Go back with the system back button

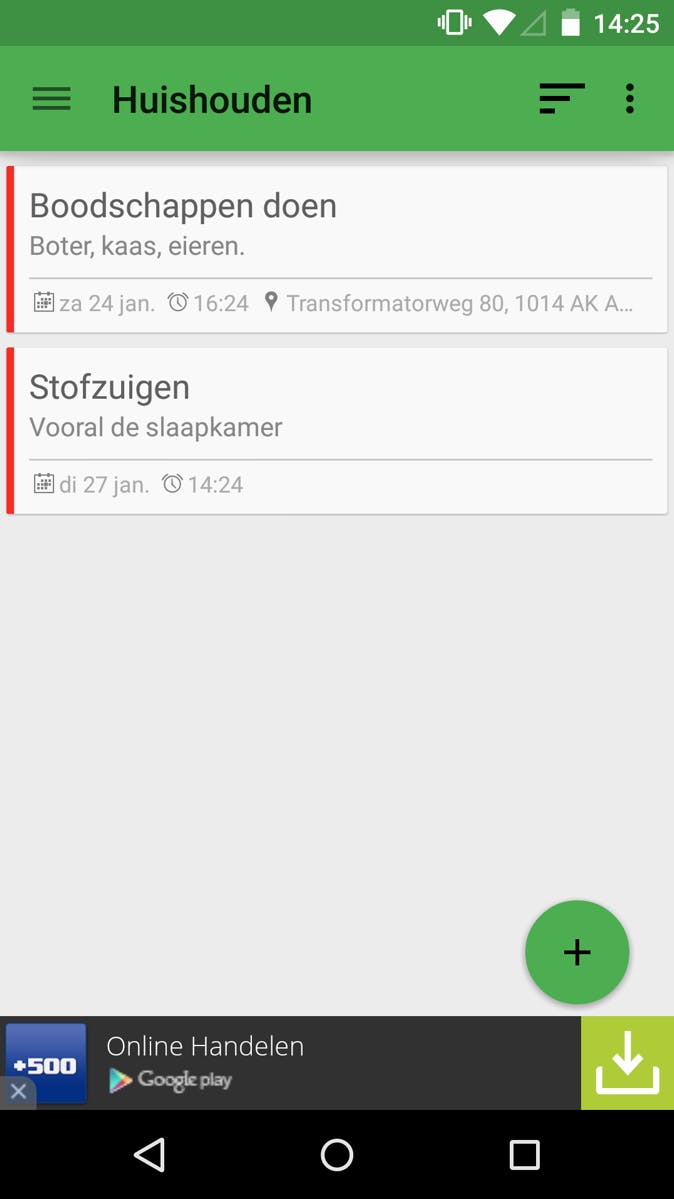[150, 1155]
